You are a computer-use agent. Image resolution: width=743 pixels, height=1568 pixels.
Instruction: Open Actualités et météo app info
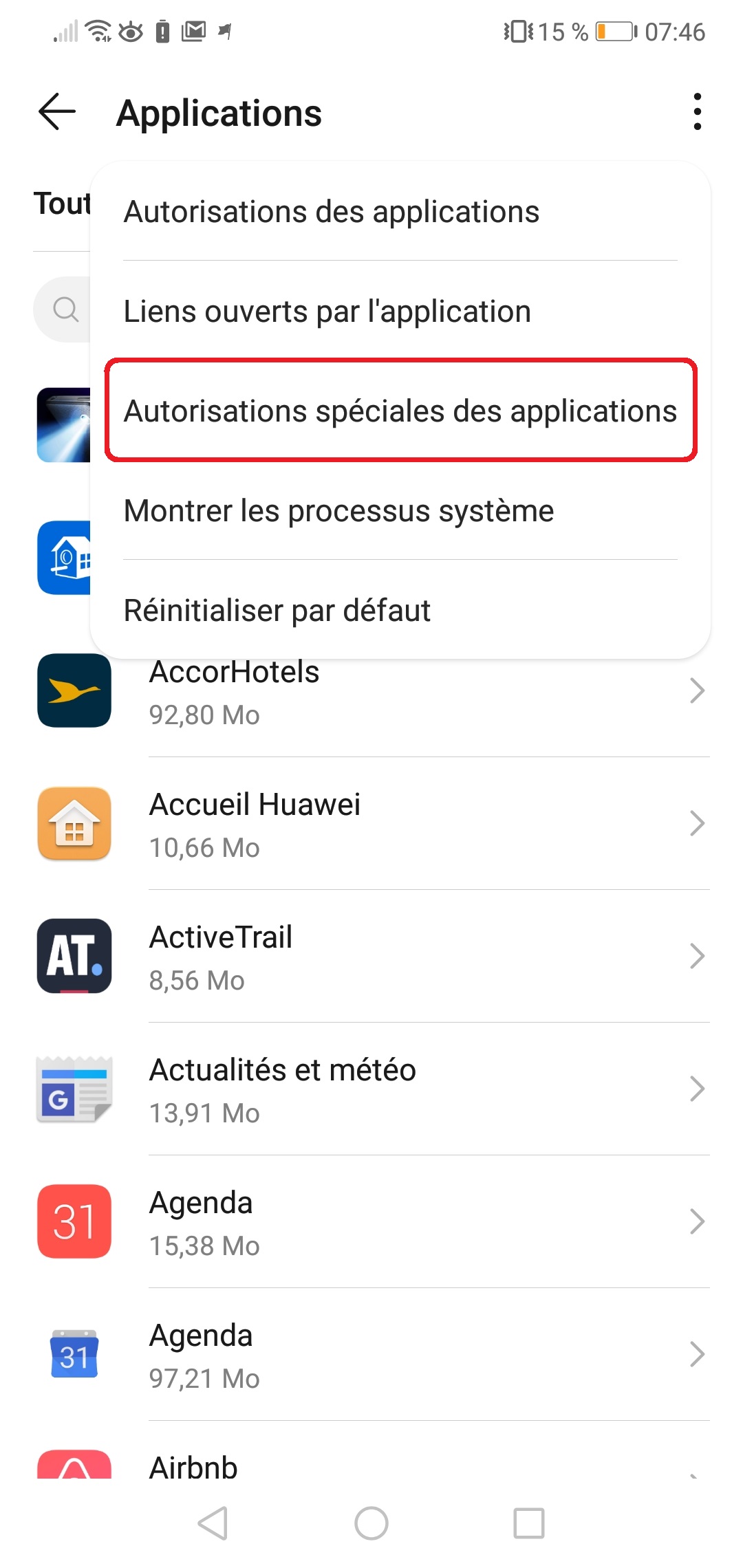click(371, 1089)
